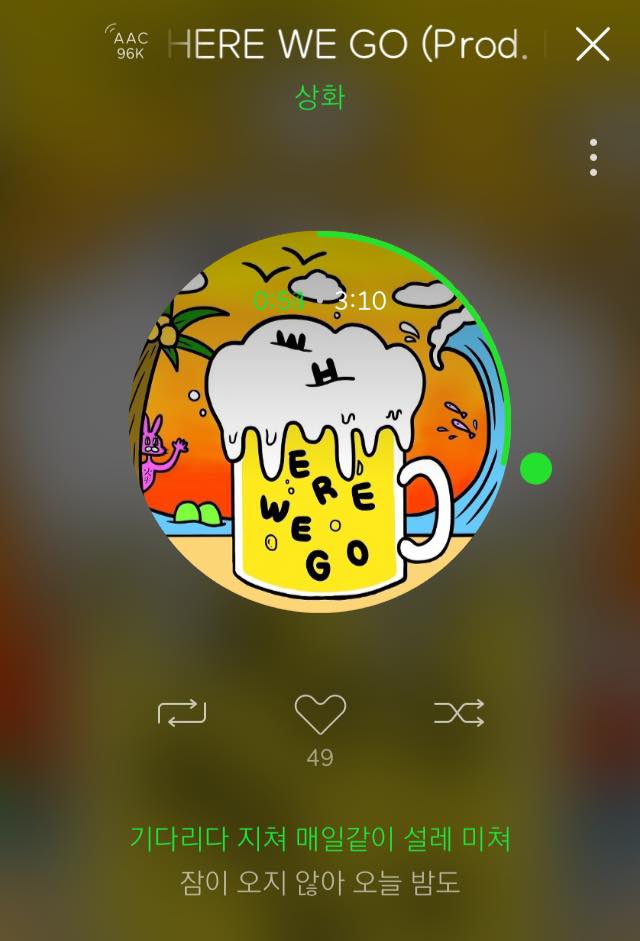Open the full lyrics view

(x=320, y=861)
